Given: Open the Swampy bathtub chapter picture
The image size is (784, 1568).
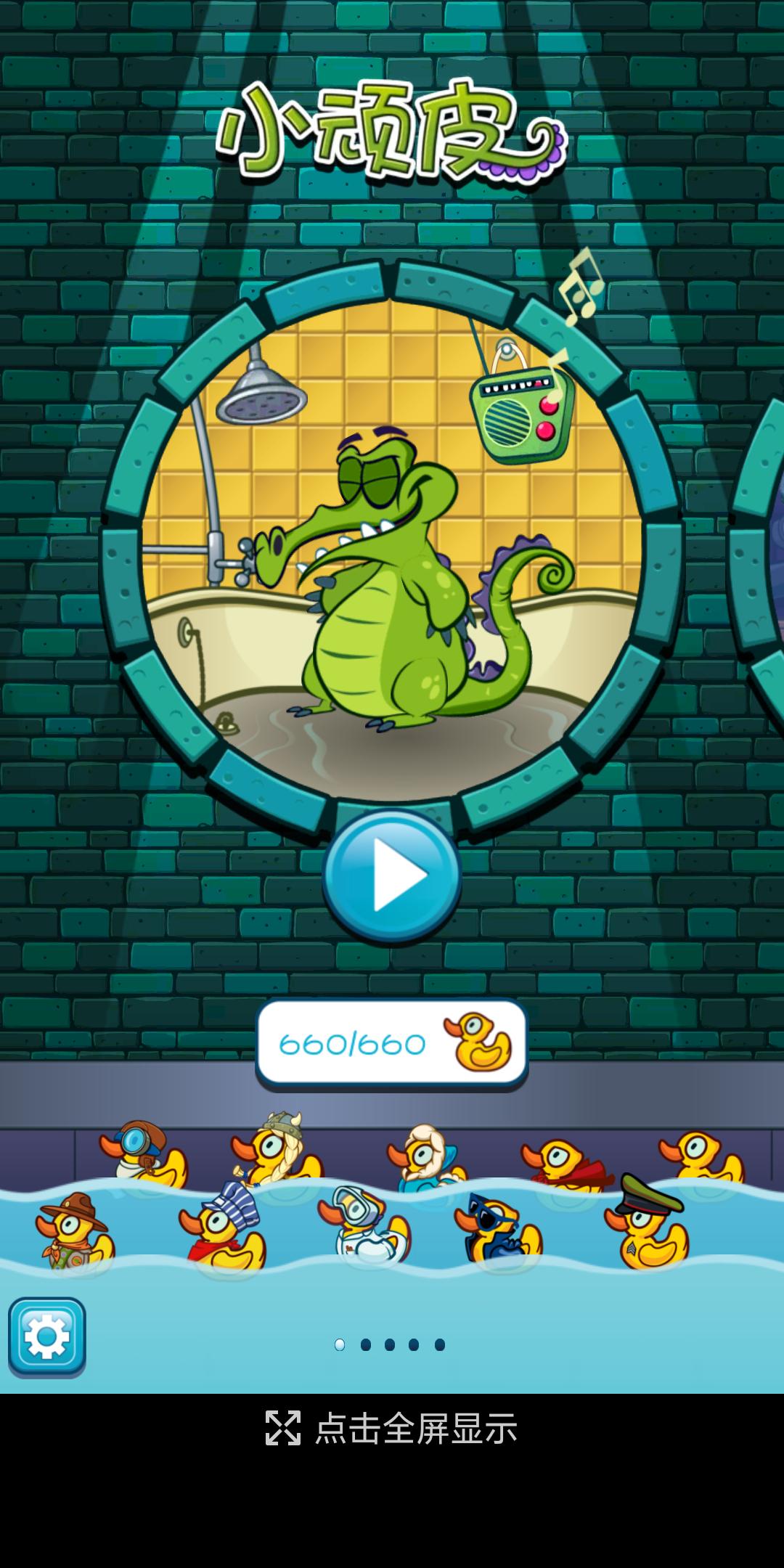Looking at the screenshot, I should 391,552.
